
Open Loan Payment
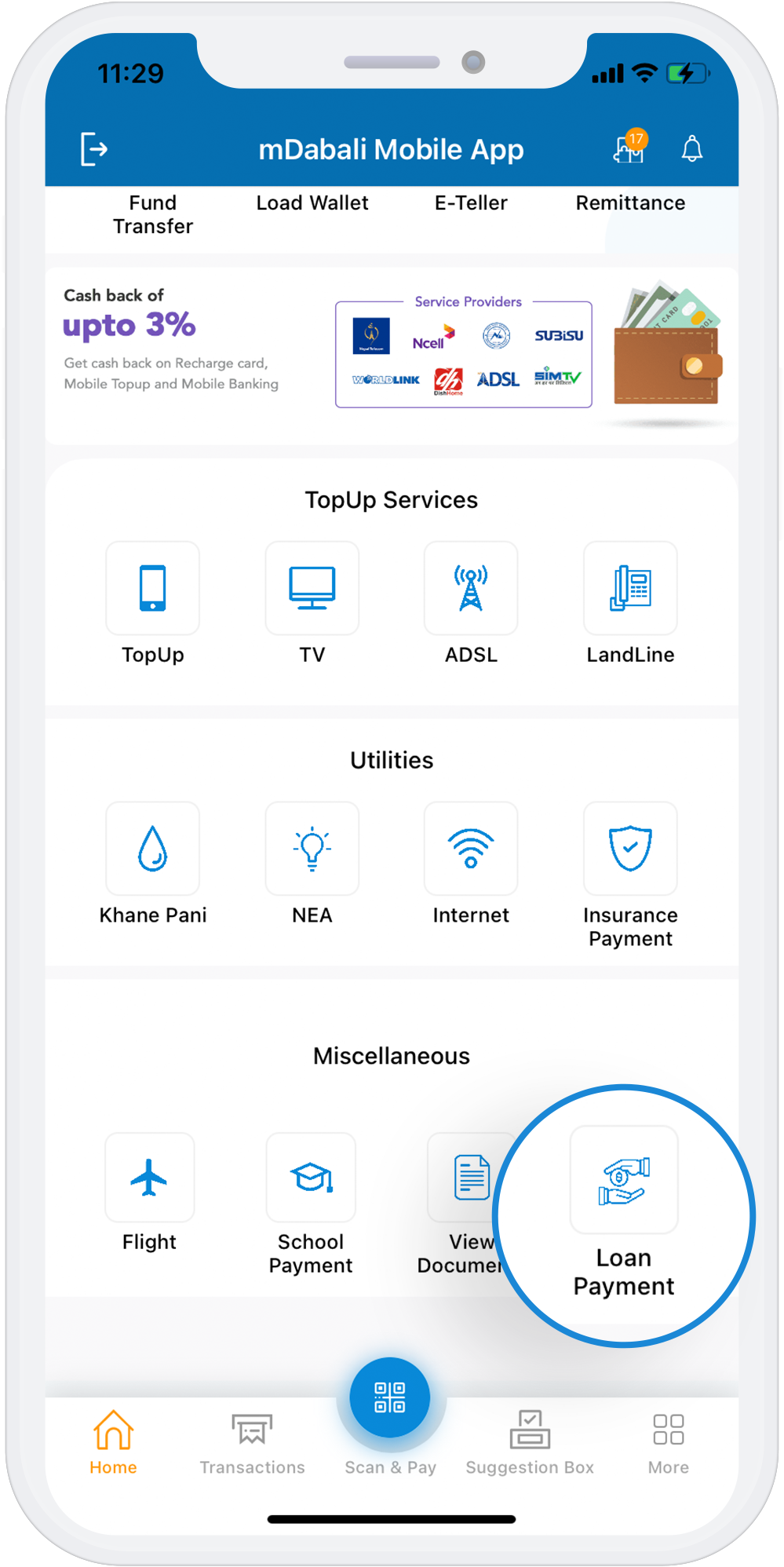pyautogui.click(x=624, y=1182)
